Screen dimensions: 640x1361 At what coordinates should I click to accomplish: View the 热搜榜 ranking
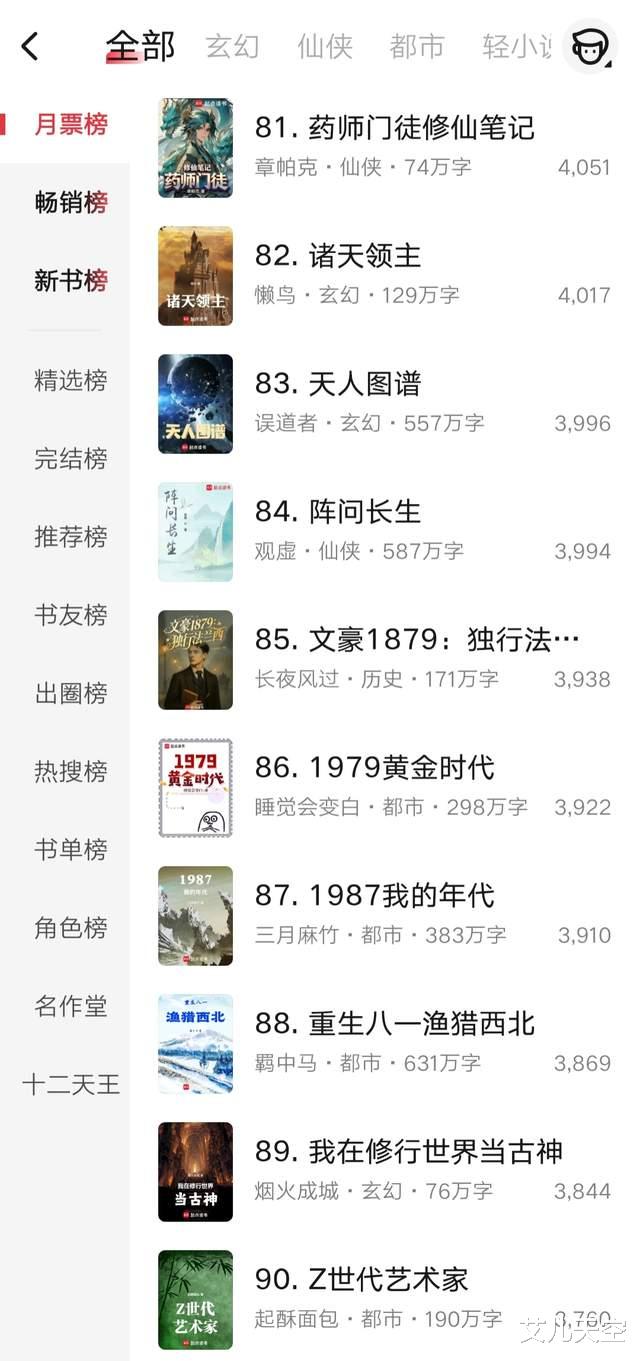(x=70, y=772)
